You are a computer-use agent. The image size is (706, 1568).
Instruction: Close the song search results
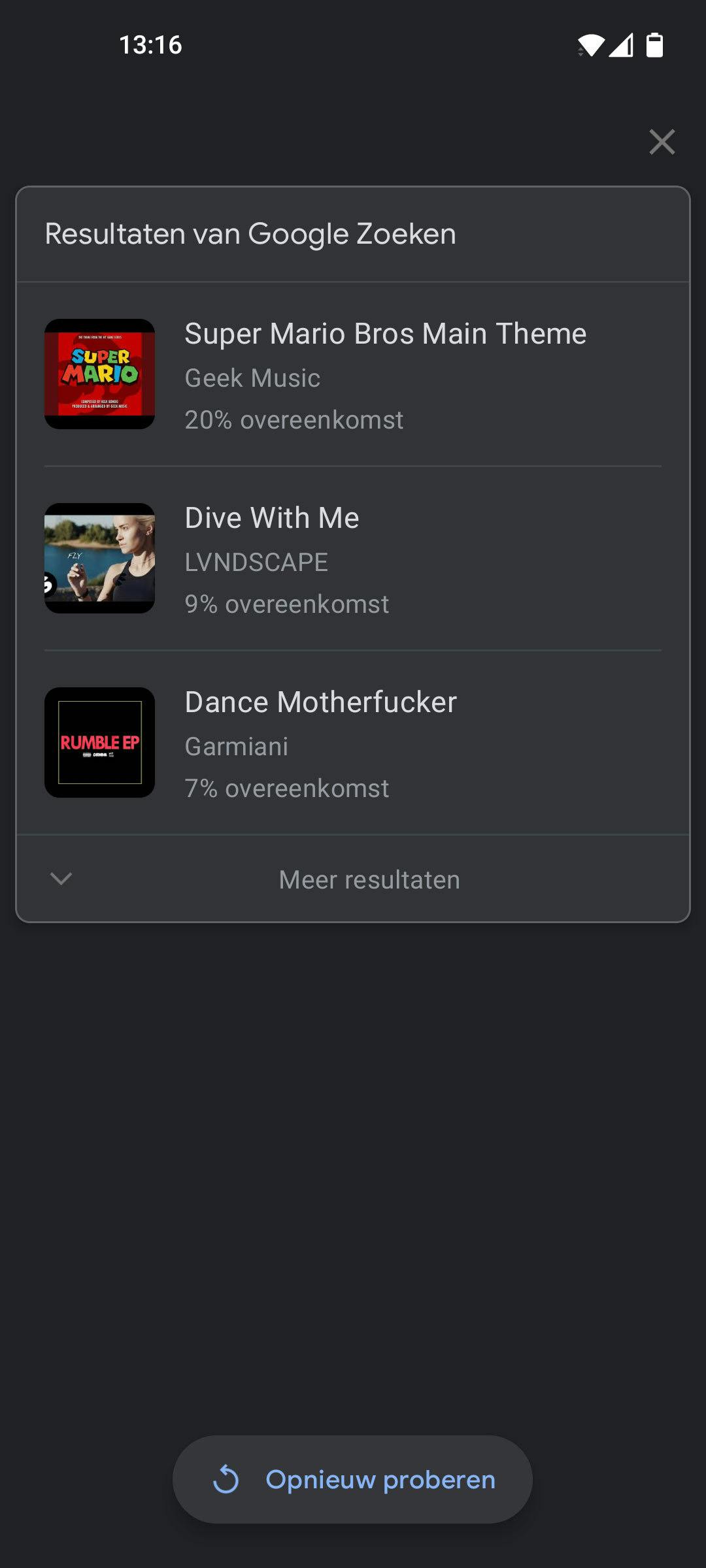pos(662,142)
